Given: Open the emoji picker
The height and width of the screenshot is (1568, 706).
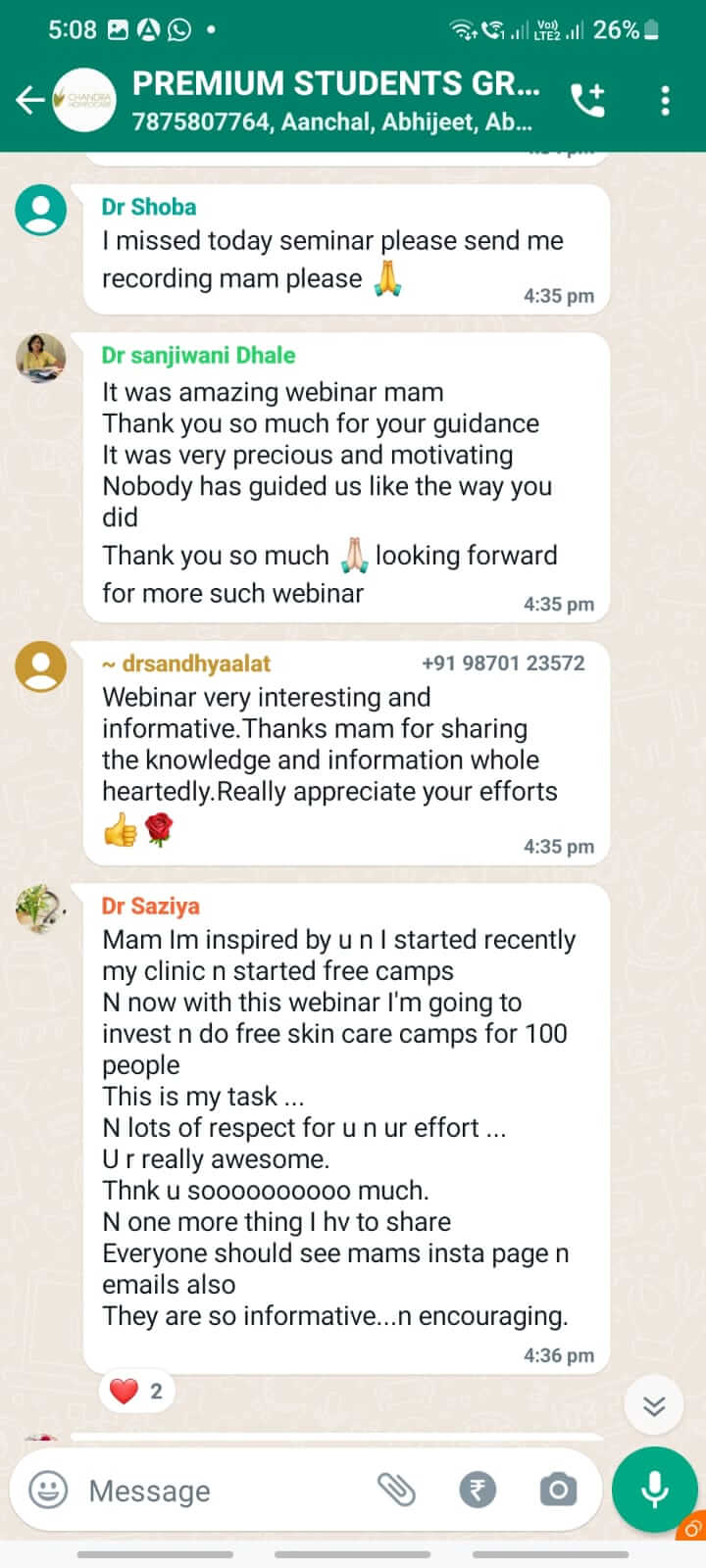Looking at the screenshot, I should coord(48,1491).
